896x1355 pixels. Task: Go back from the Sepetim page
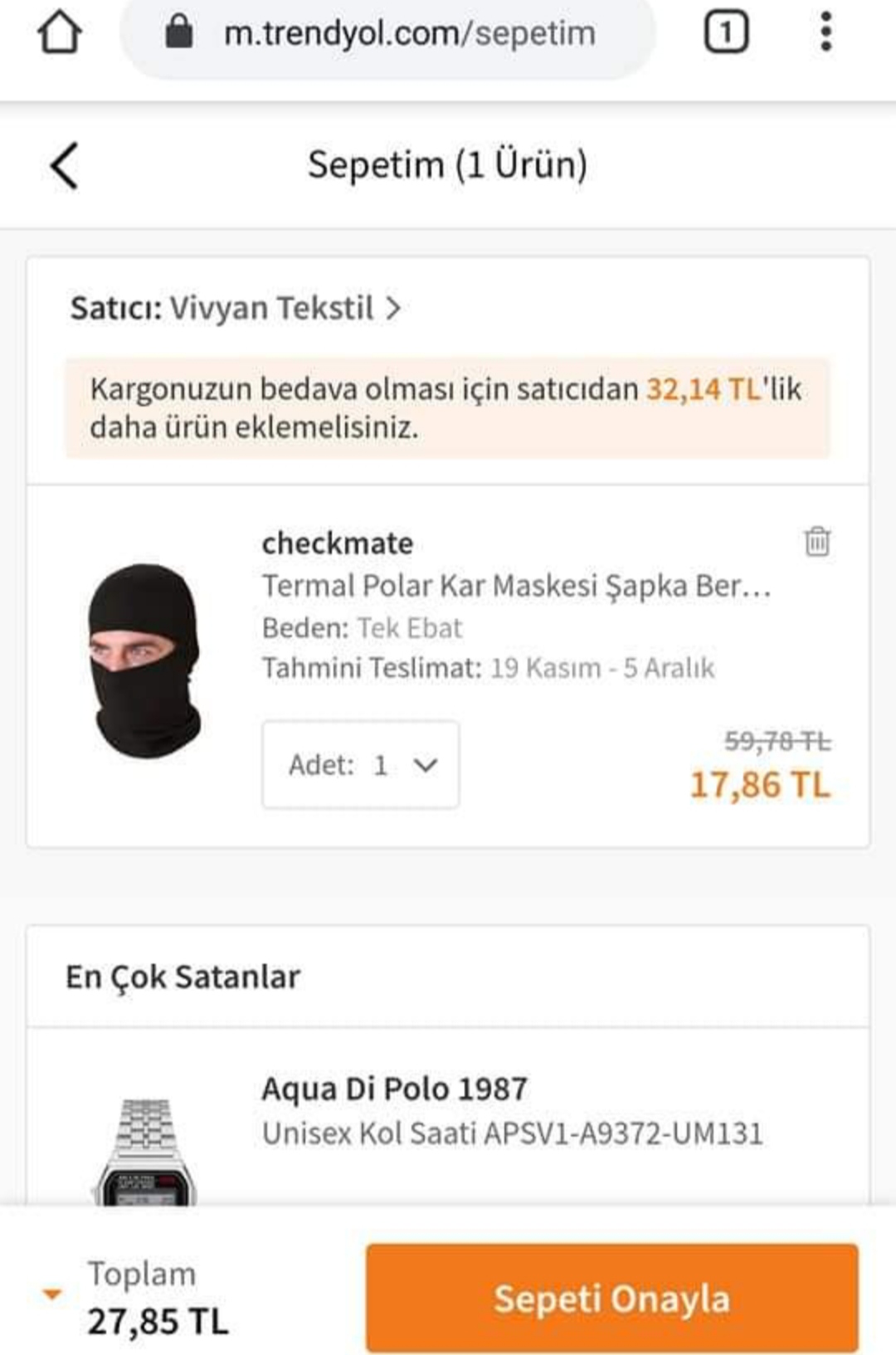[x=65, y=165]
